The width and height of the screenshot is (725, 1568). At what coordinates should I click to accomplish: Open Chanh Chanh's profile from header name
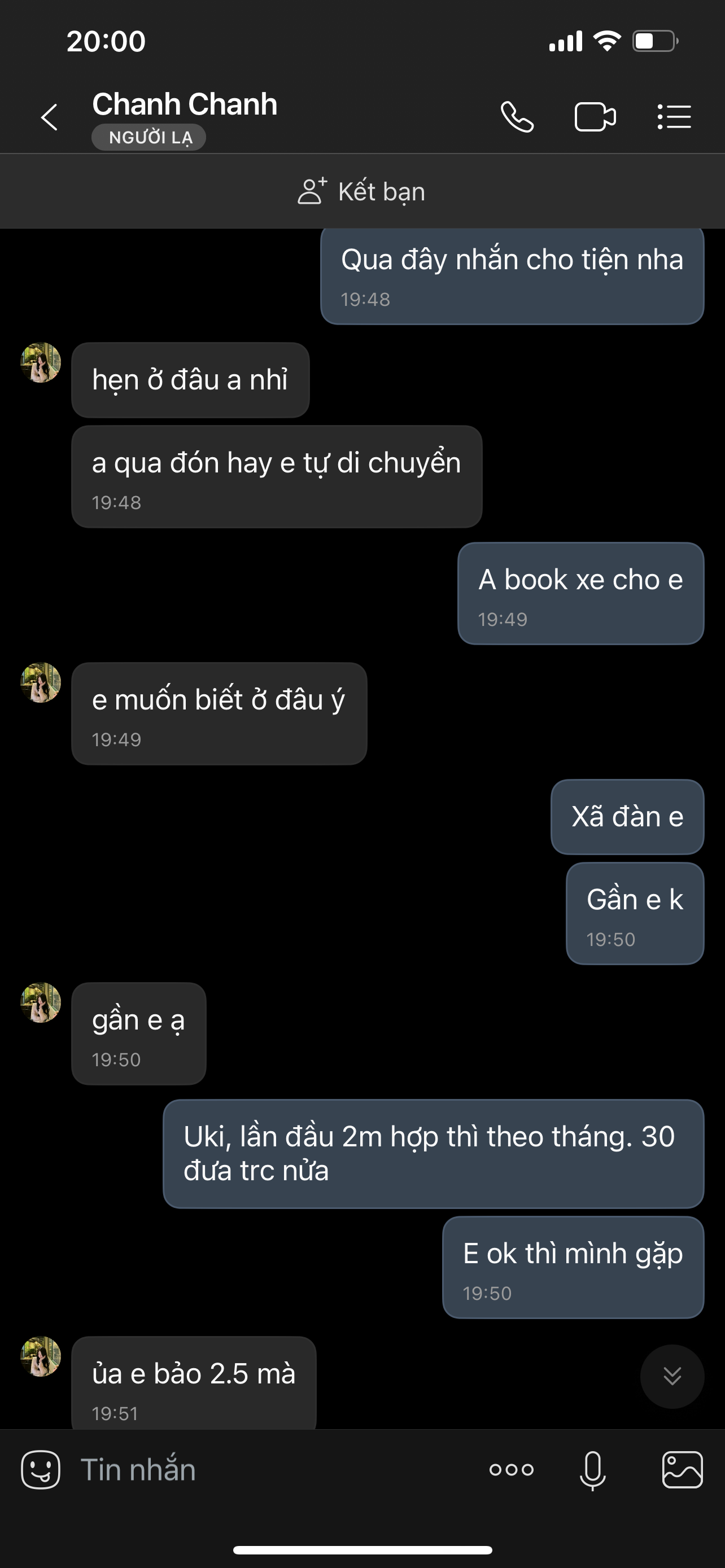tap(185, 104)
